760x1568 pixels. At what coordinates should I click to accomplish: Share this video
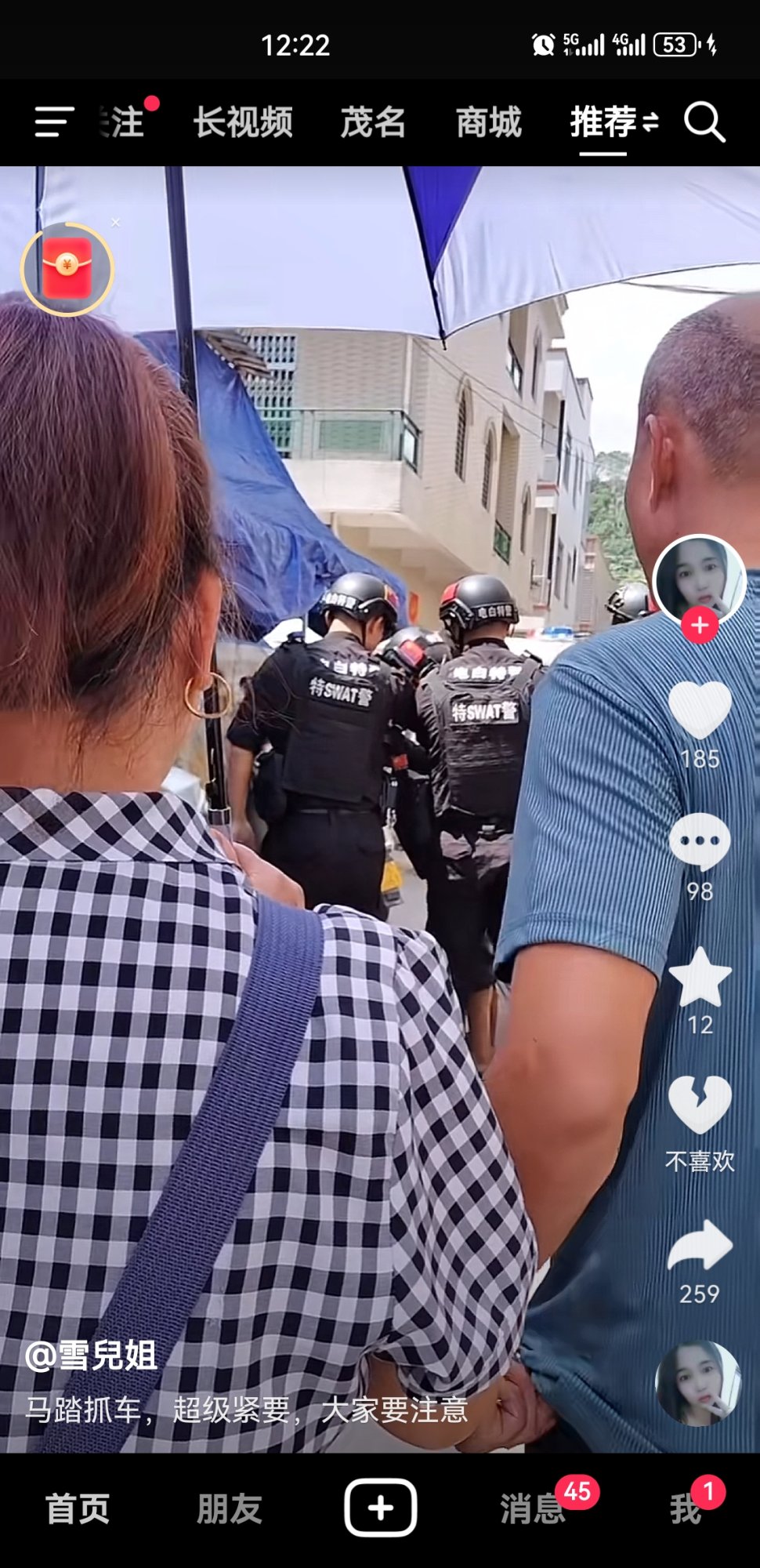pyautogui.click(x=700, y=1245)
